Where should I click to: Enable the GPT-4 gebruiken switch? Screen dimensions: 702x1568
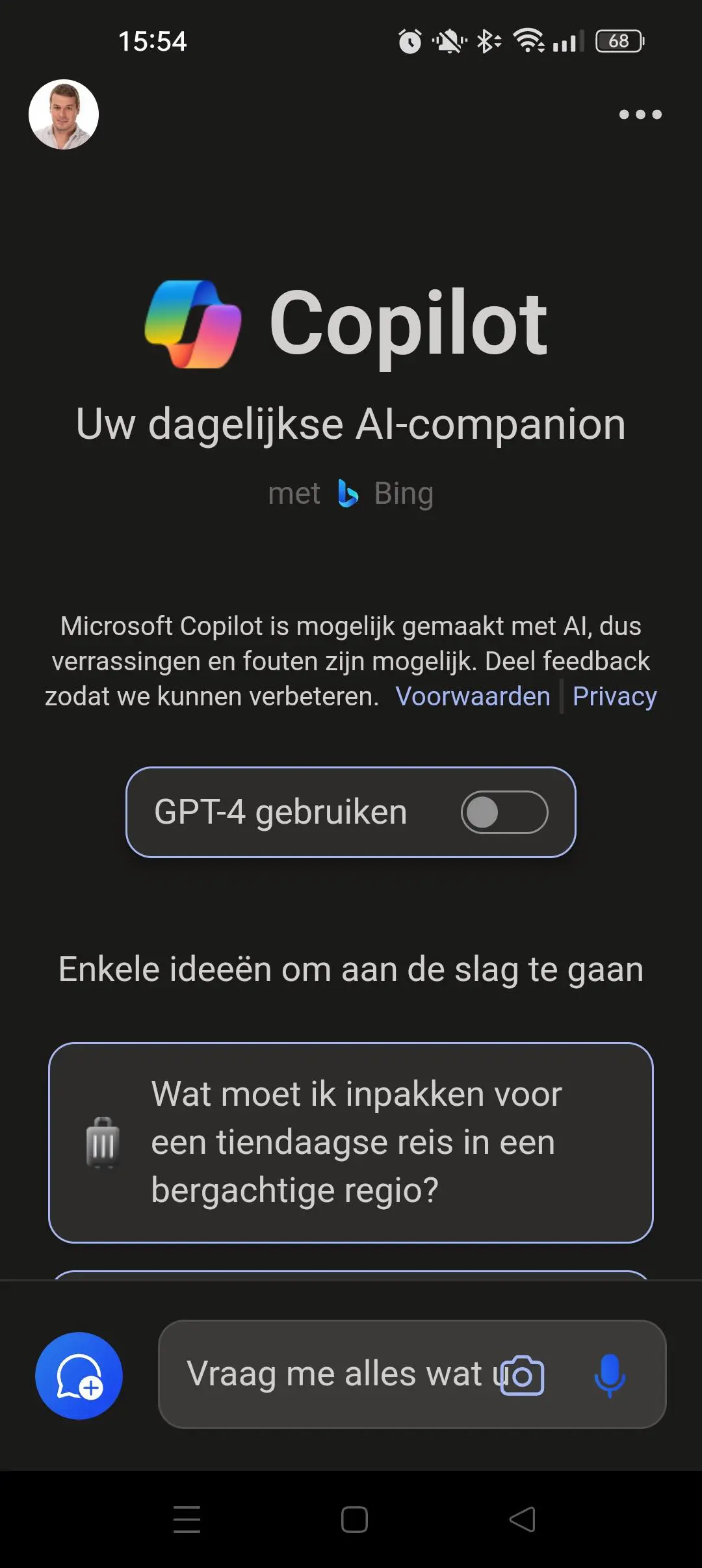coord(504,812)
